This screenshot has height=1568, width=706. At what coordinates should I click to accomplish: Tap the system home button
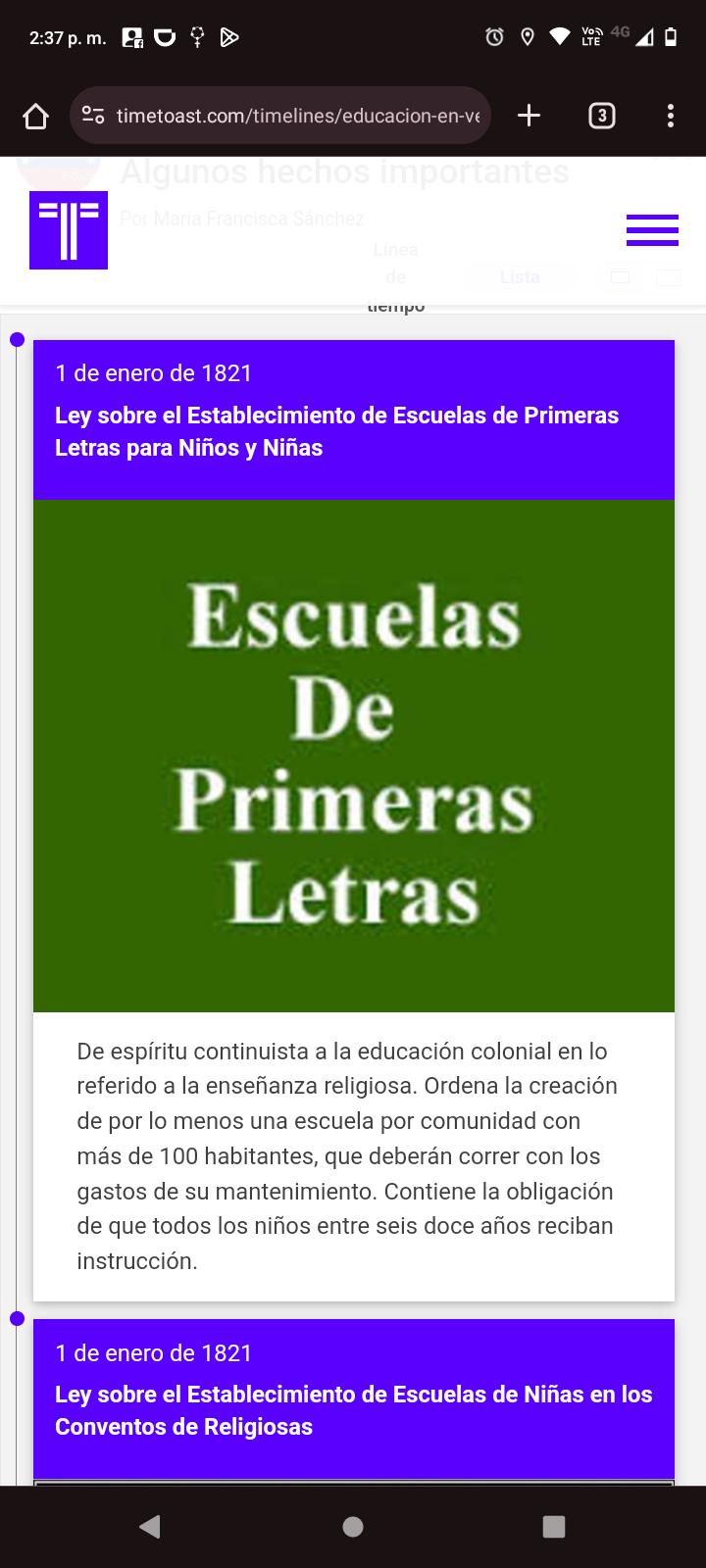click(x=353, y=1527)
